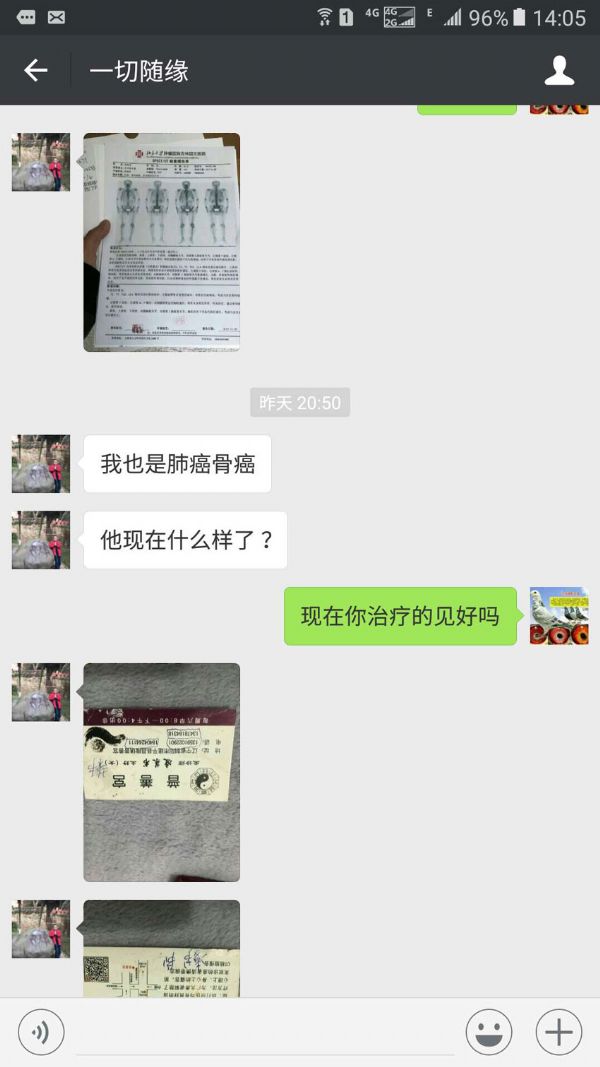This screenshot has height=1067, width=600.
Task: Open the plus attachment menu
Action: click(x=559, y=1032)
